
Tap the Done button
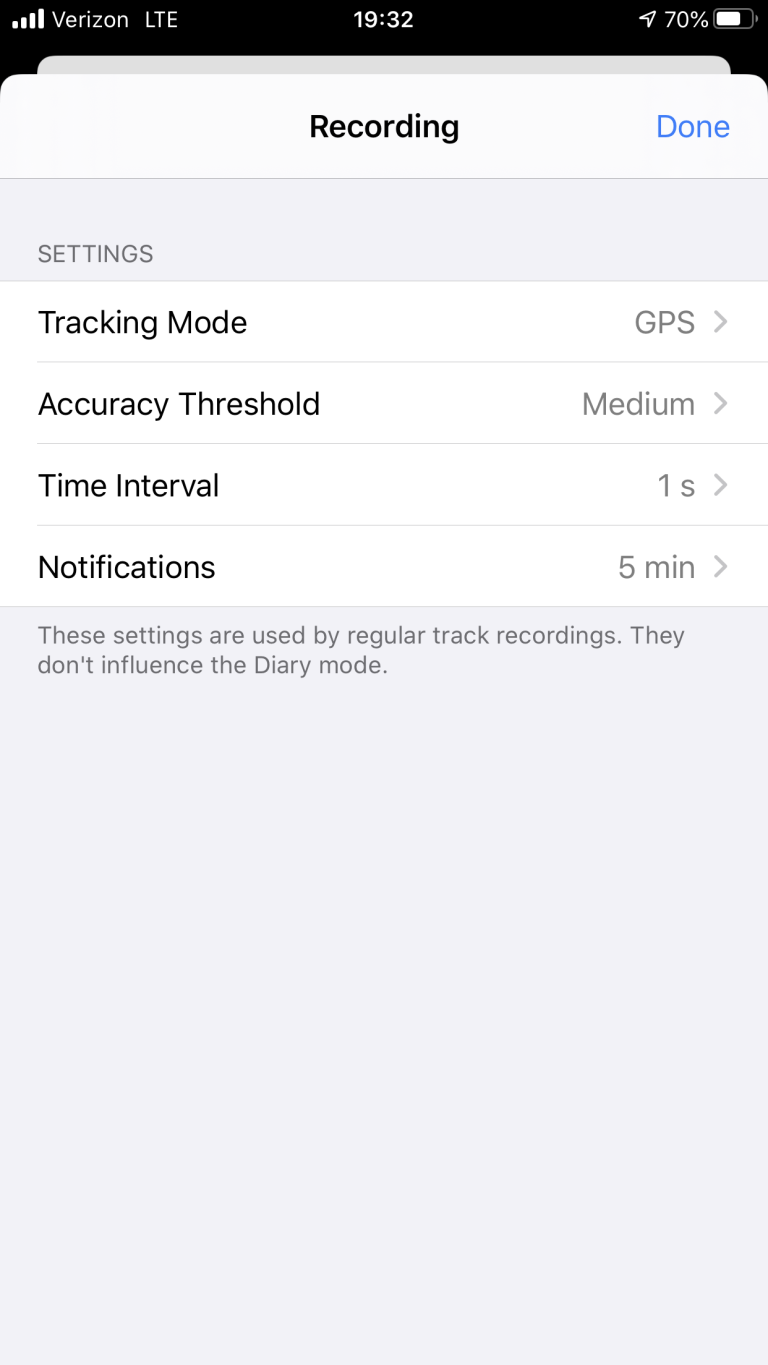(x=692, y=126)
